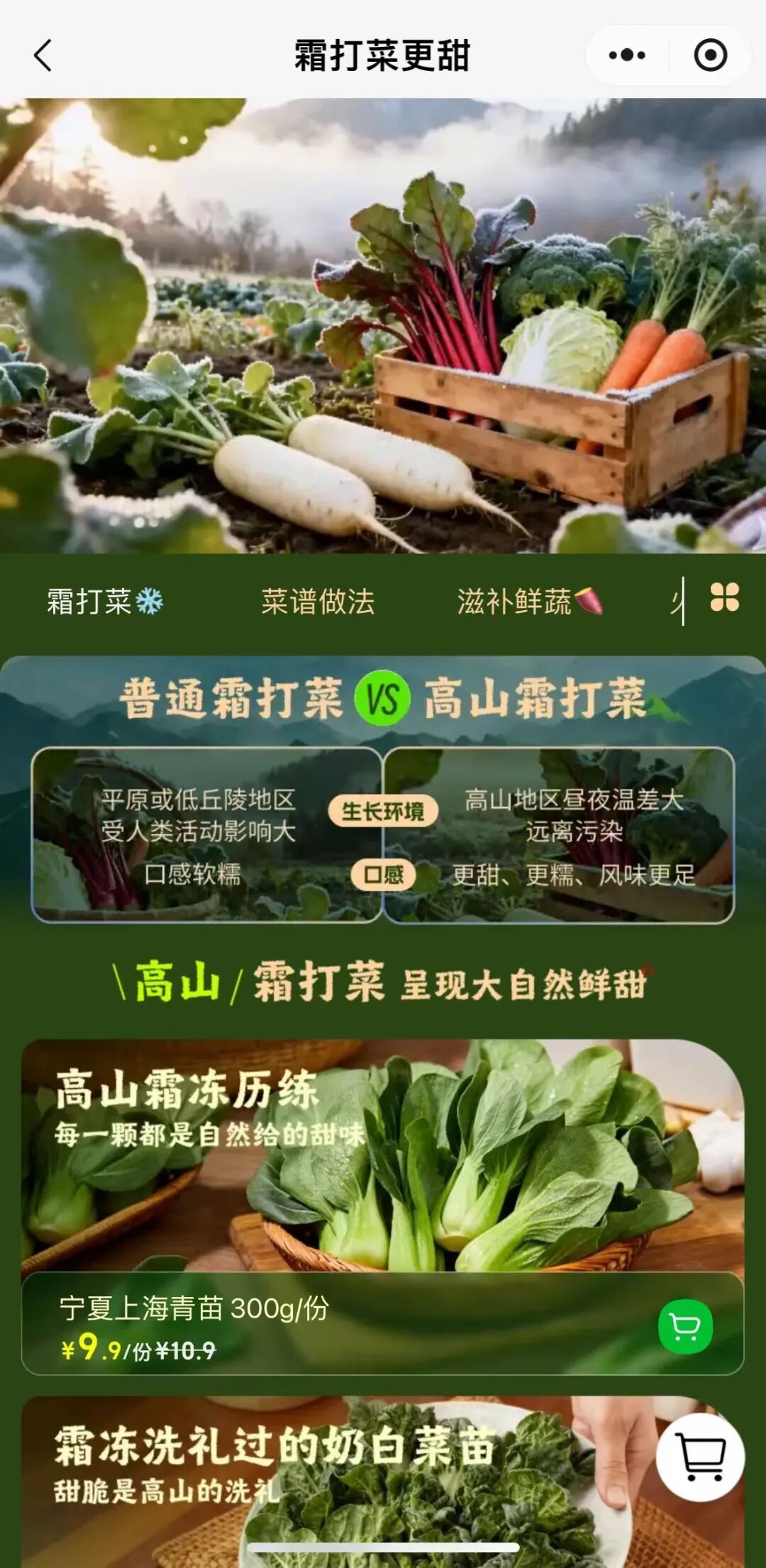This screenshot has height=1568, width=766.
Task: Switch to the 菜谱做法 tab
Action: pos(318,602)
